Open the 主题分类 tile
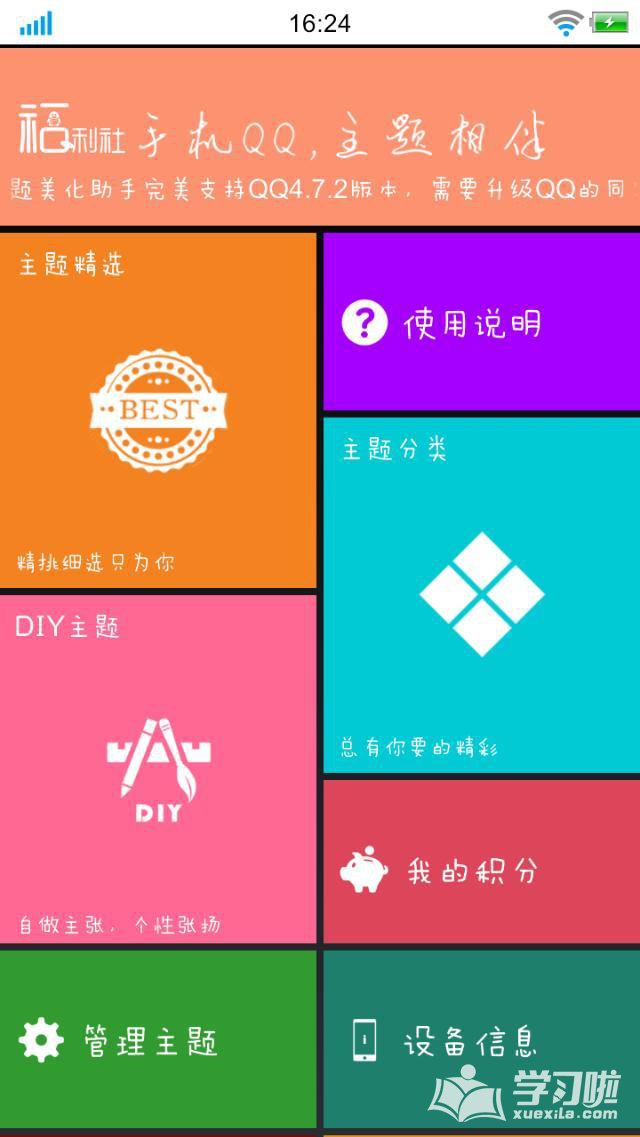The image size is (640, 1137). 481,595
